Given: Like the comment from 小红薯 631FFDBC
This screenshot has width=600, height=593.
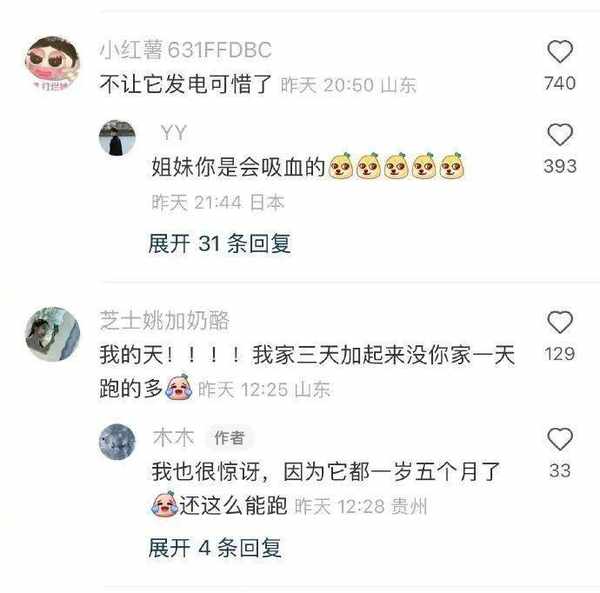Looking at the screenshot, I should (x=561, y=52).
